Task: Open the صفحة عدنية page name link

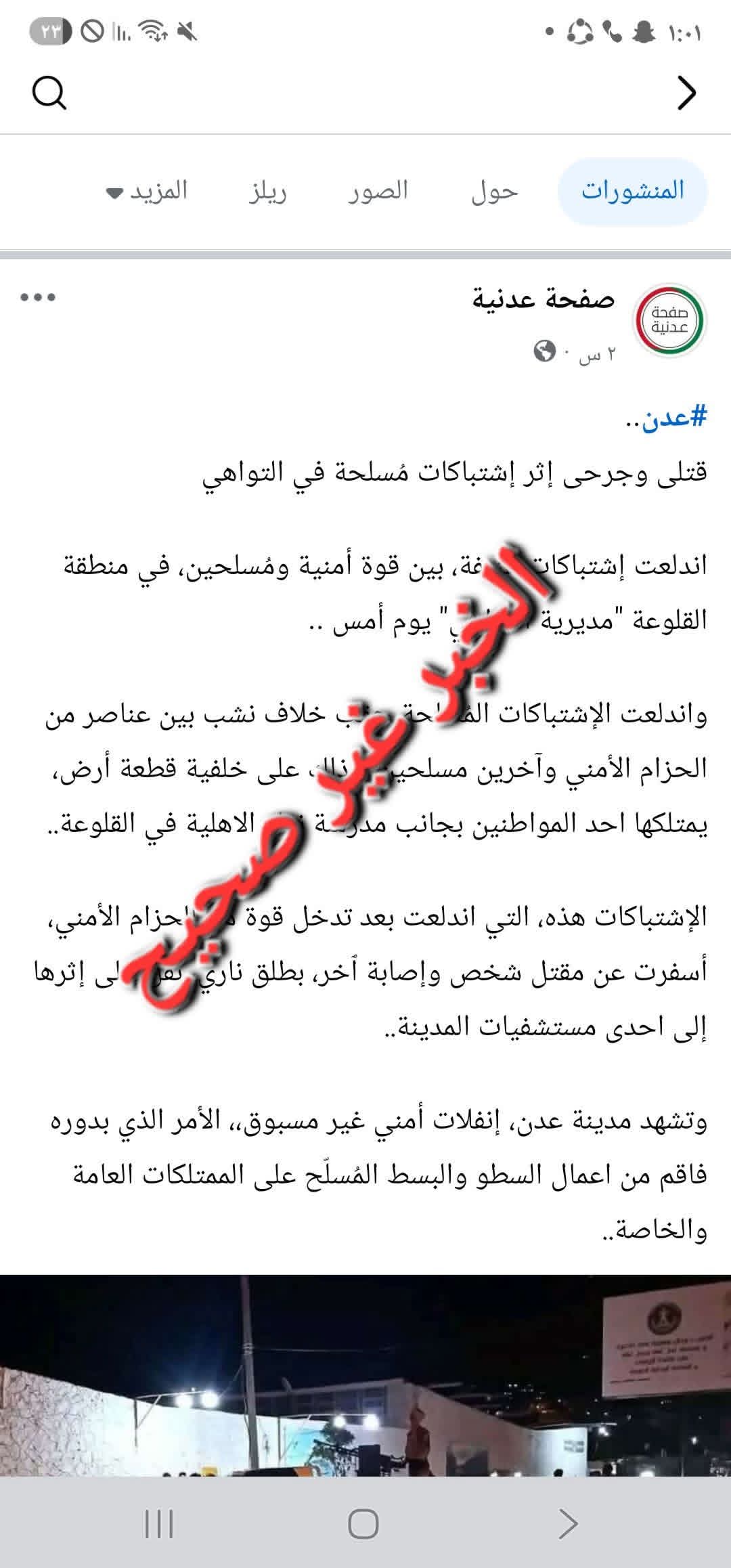Action: coord(544,299)
